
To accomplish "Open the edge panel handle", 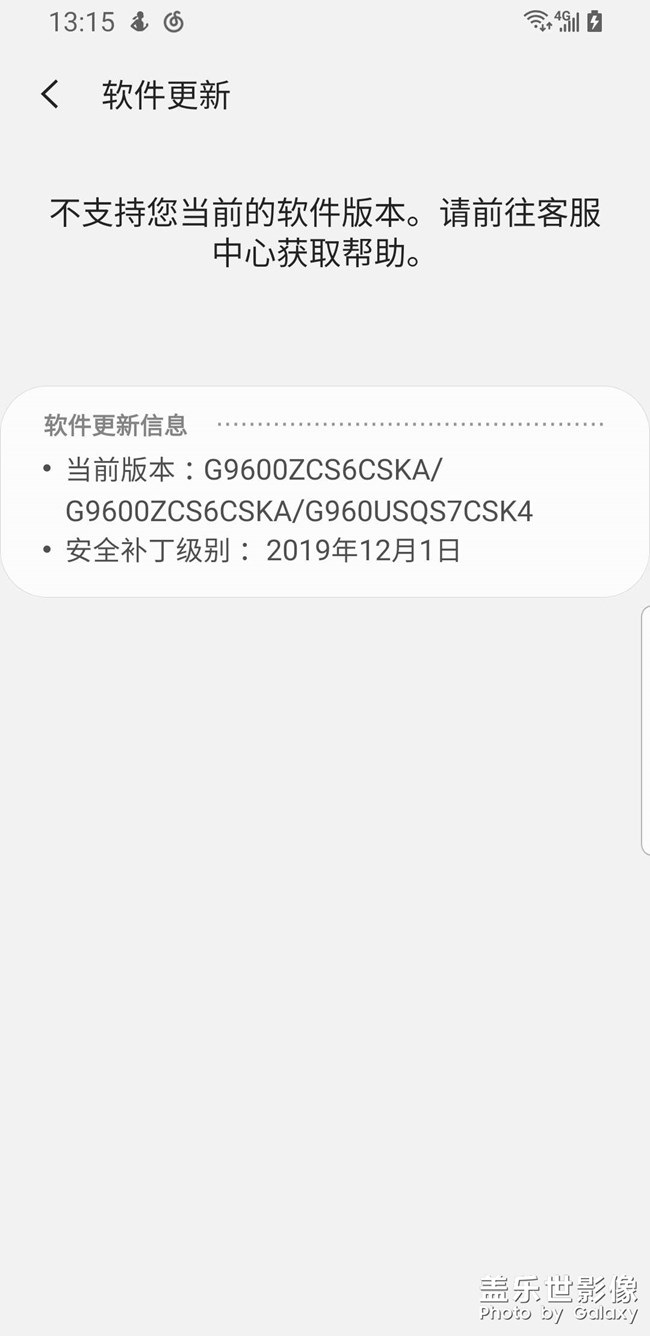I will pyautogui.click(x=645, y=730).
